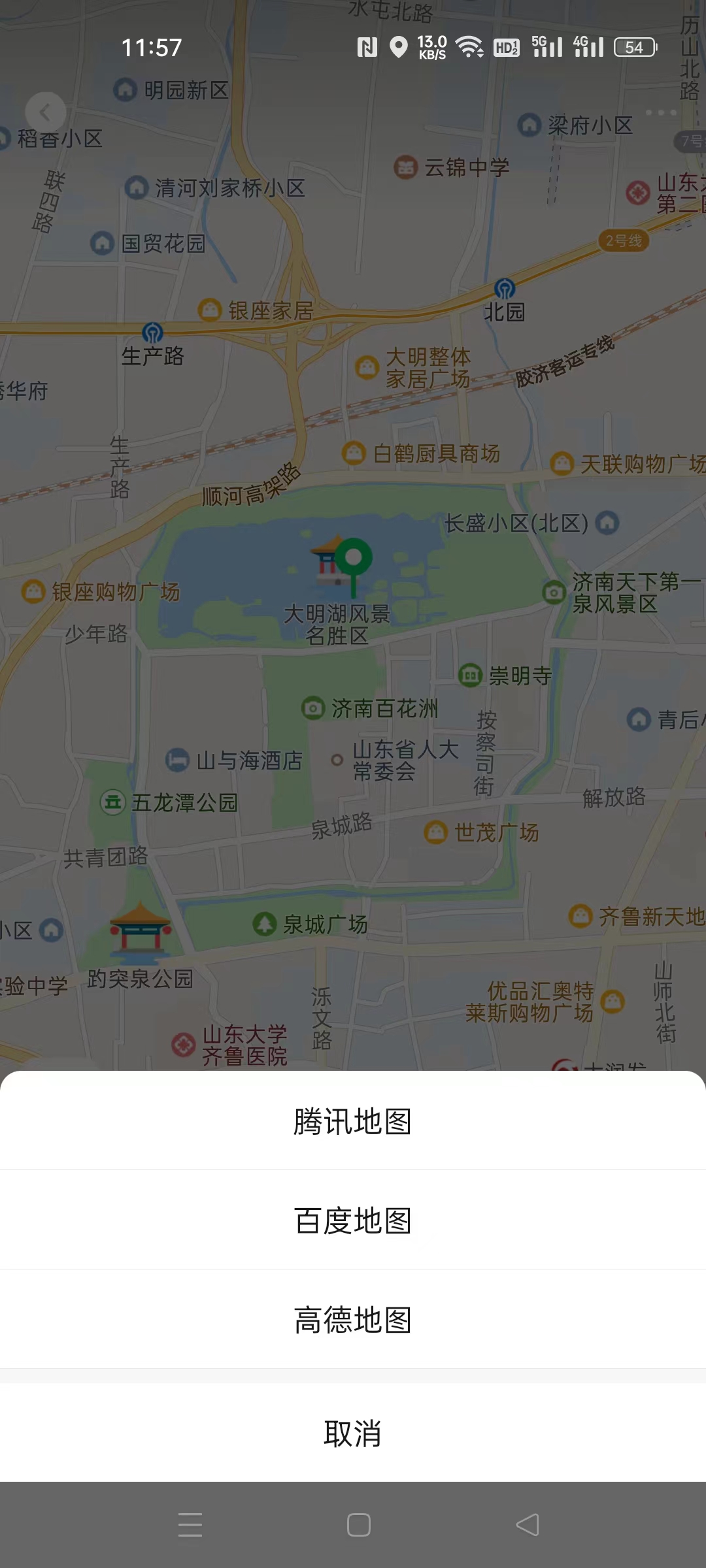Go to the system home screen
The width and height of the screenshot is (706, 1568).
pyautogui.click(x=358, y=1525)
